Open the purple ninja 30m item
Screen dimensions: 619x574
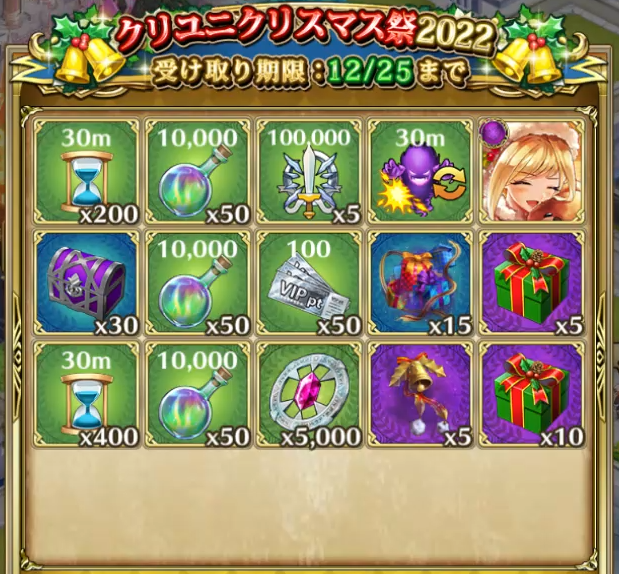pyautogui.click(x=419, y=171)
